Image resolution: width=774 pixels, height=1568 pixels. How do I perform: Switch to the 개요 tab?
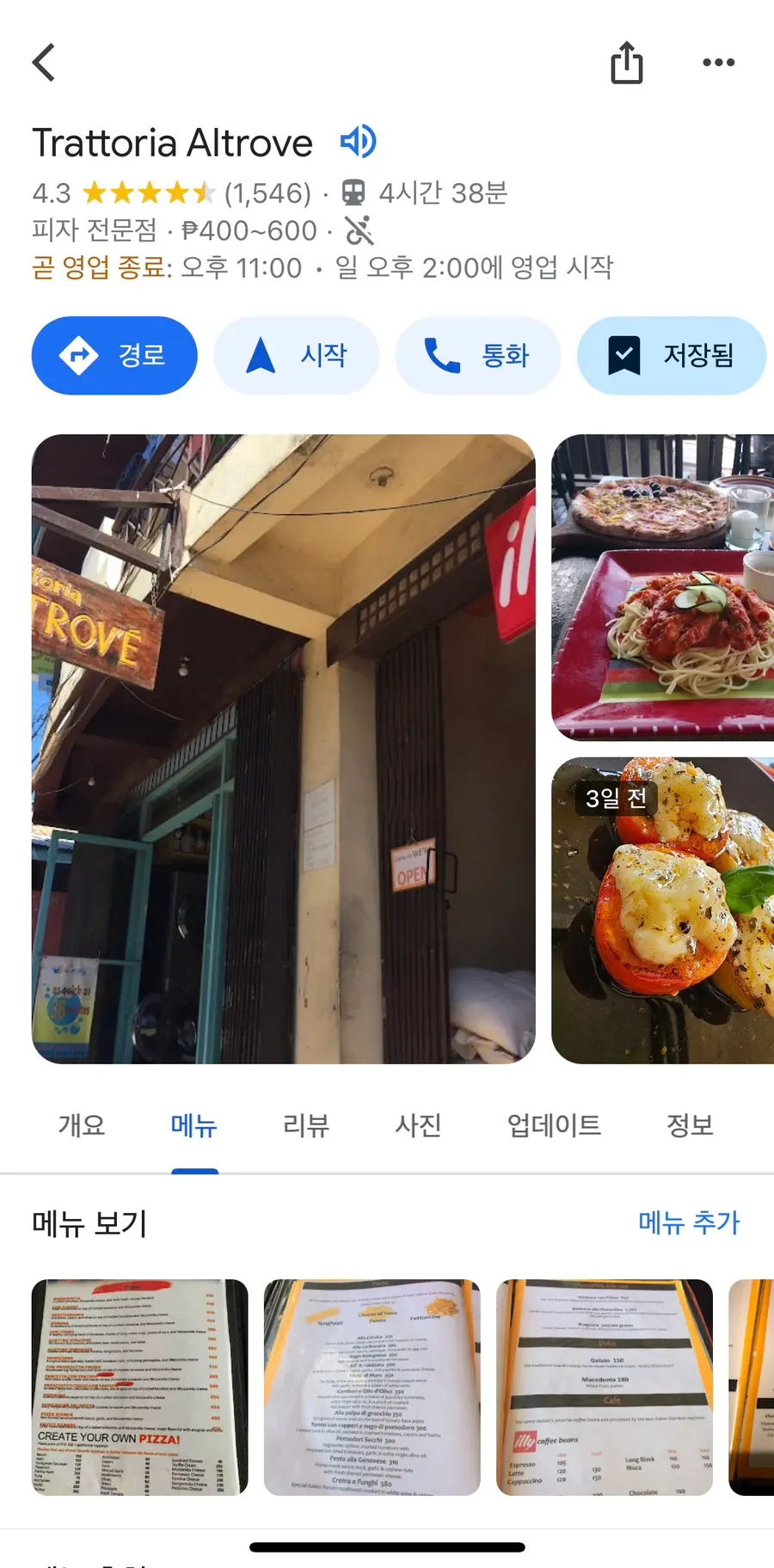[82, 1125]
